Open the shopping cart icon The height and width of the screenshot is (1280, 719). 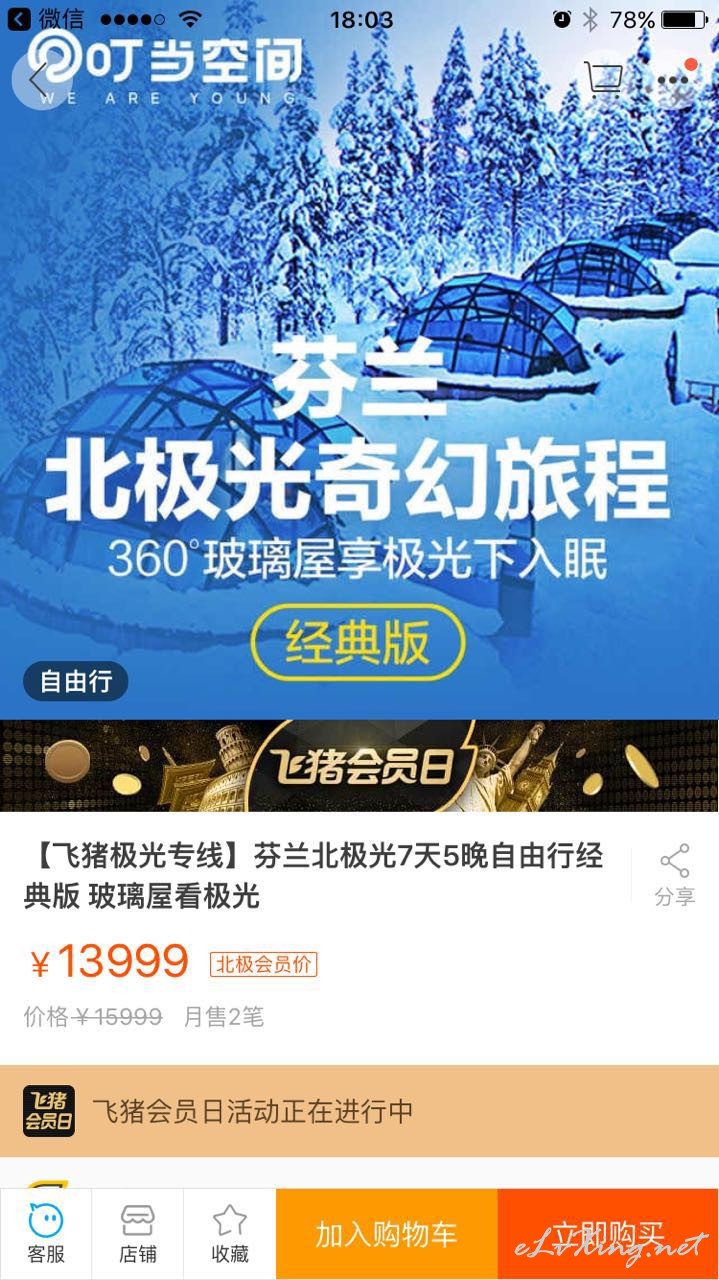coord(603,79)
